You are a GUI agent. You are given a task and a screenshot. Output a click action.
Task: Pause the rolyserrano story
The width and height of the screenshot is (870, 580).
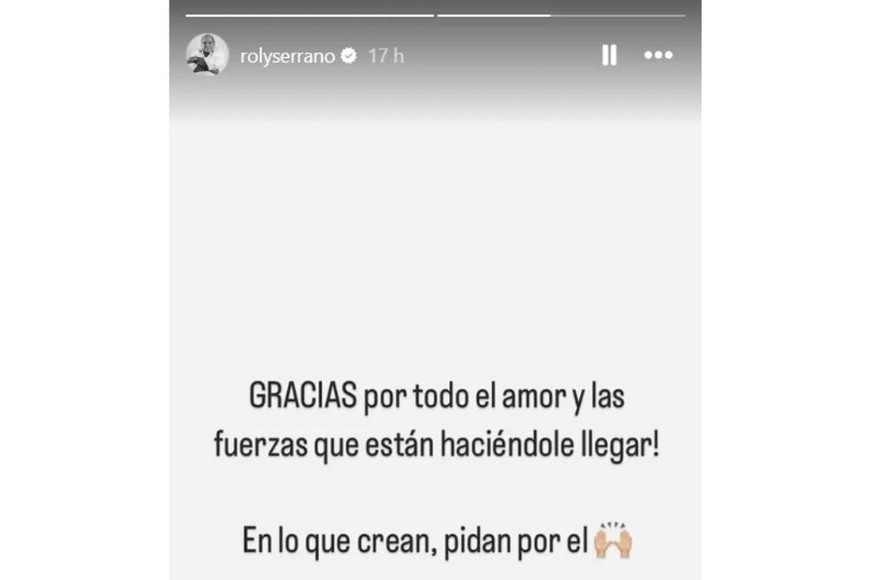pos(609,56)
